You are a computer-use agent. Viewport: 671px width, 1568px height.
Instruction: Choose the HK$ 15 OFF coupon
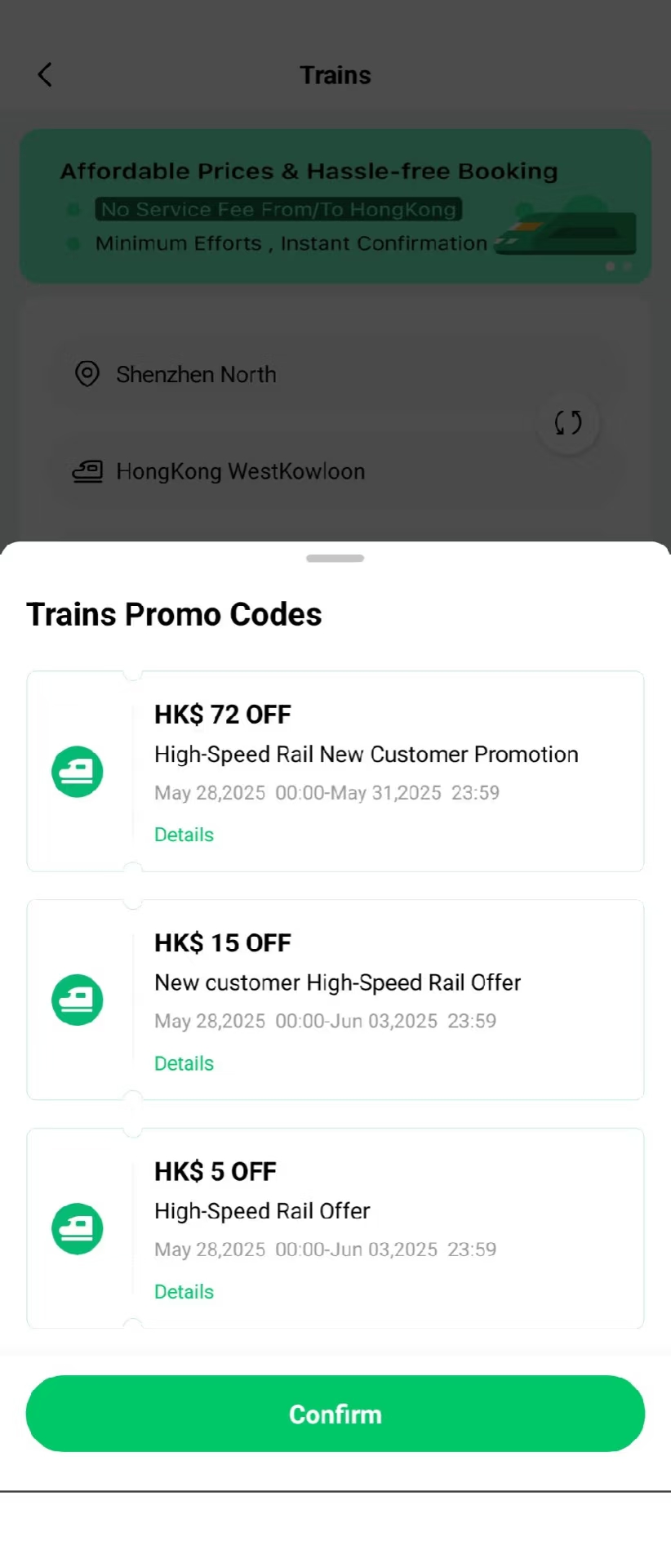tap(366, 982)
